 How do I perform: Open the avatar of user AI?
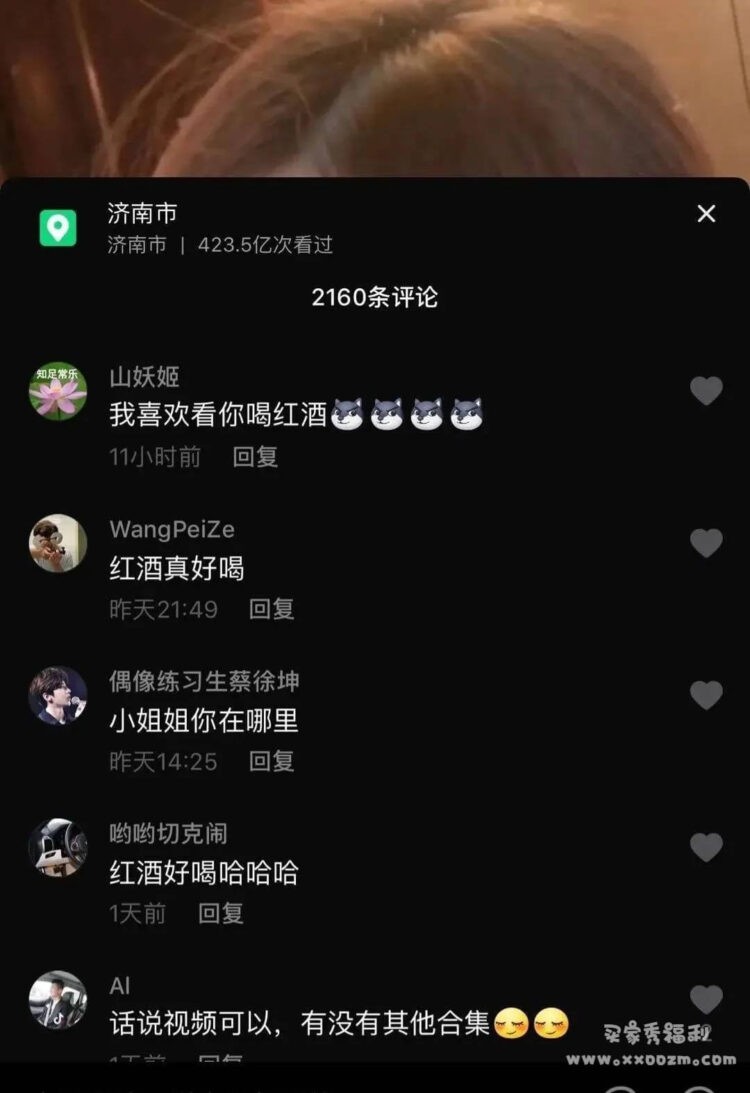click(x=58, y=999)
